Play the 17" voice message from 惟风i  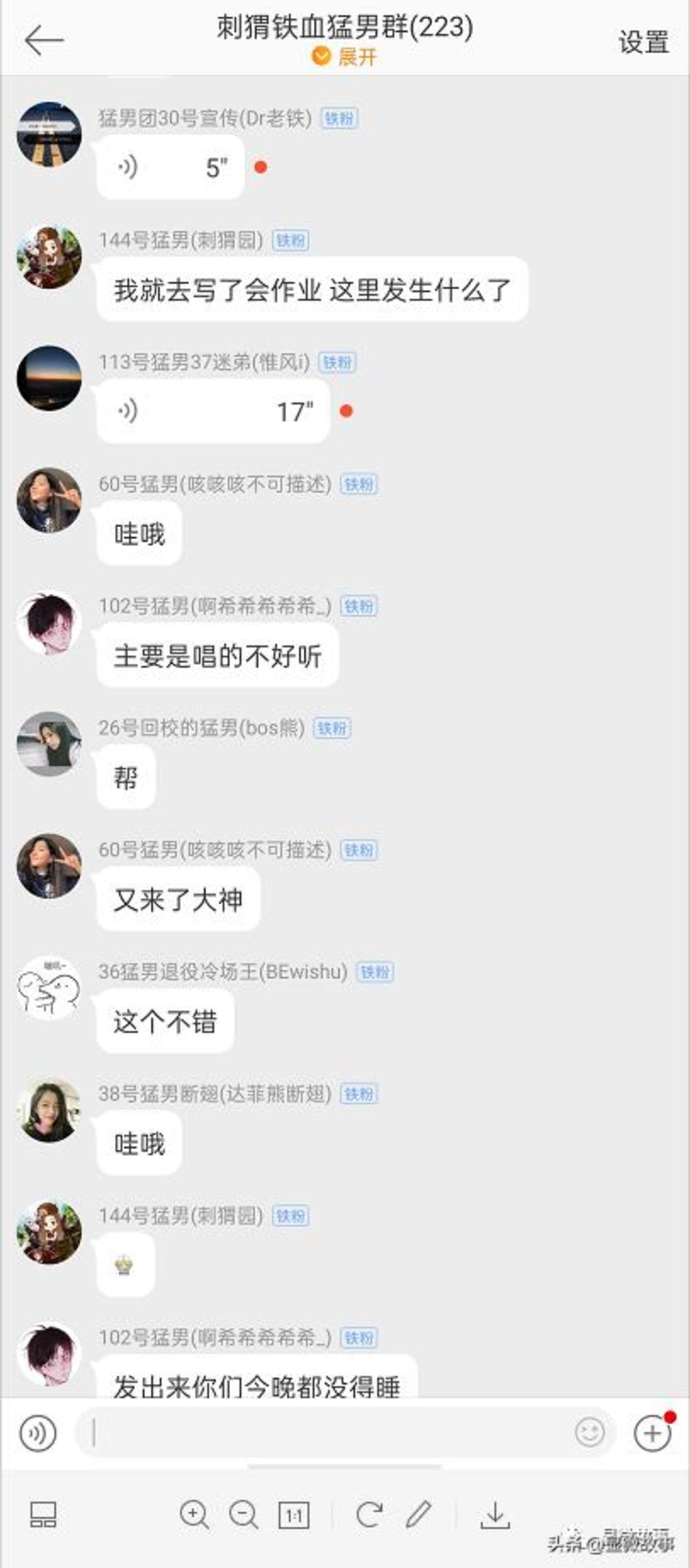coord(213,411)
